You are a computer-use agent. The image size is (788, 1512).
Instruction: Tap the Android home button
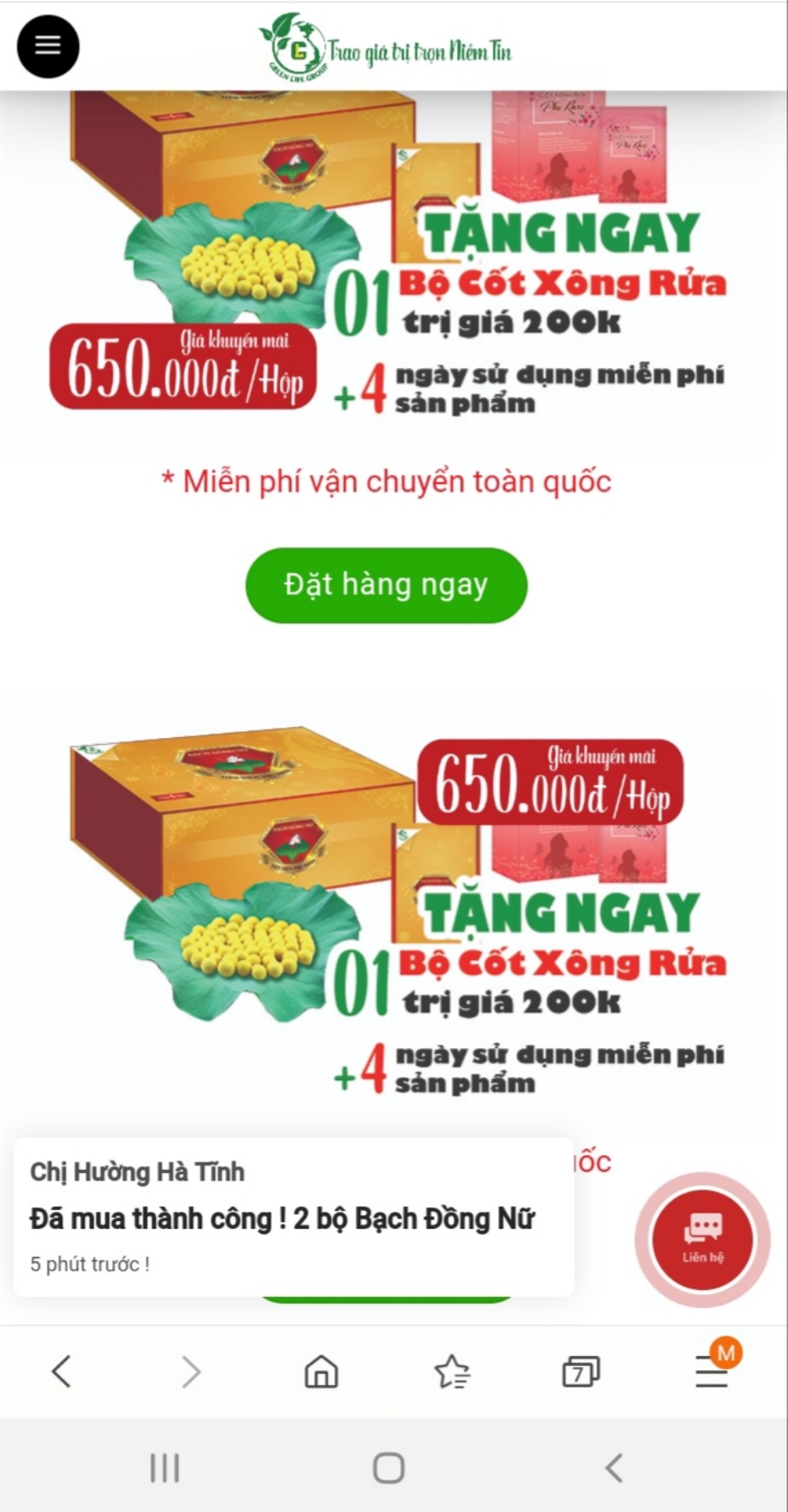point(388,1467)
